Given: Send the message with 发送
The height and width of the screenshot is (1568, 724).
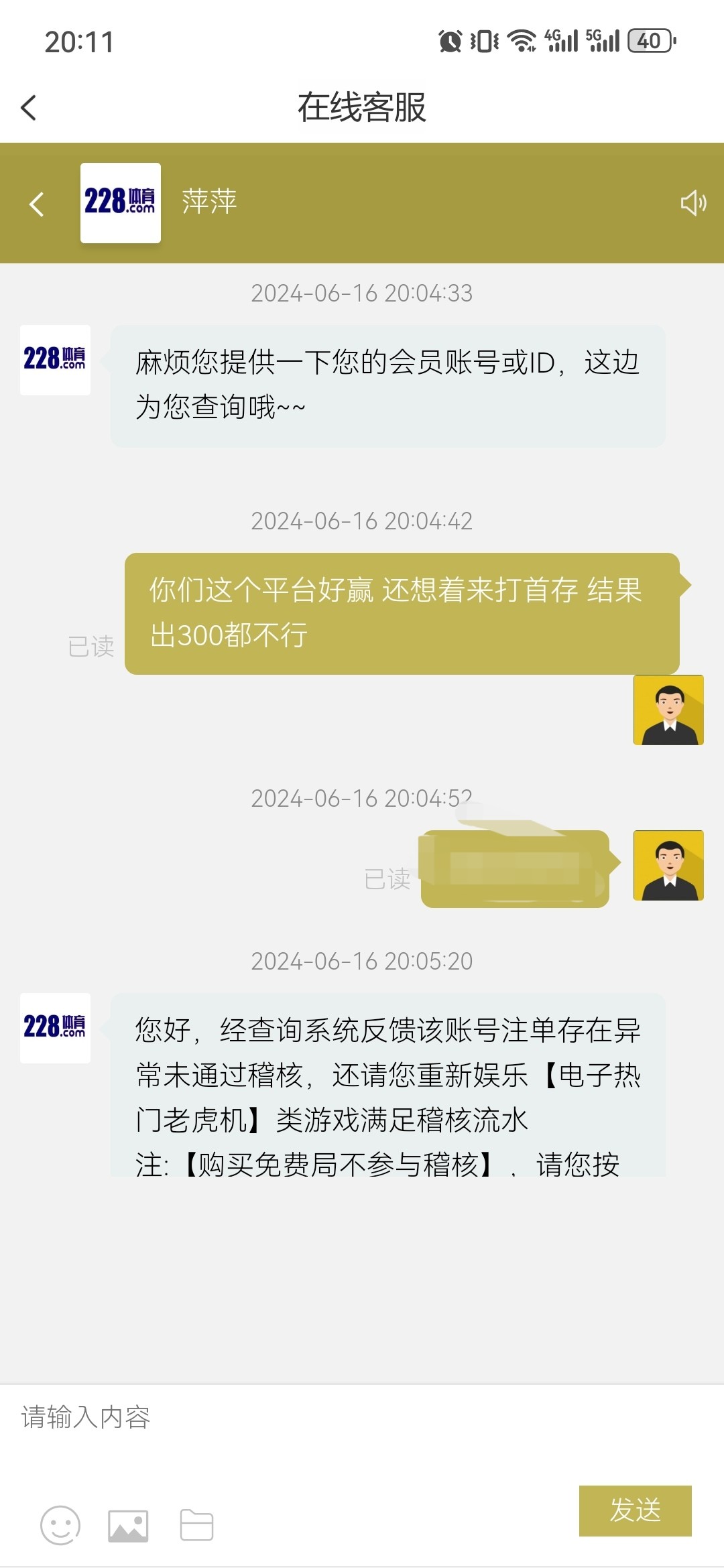Looking at the screenshot, I should click(x=635, y=1510).
